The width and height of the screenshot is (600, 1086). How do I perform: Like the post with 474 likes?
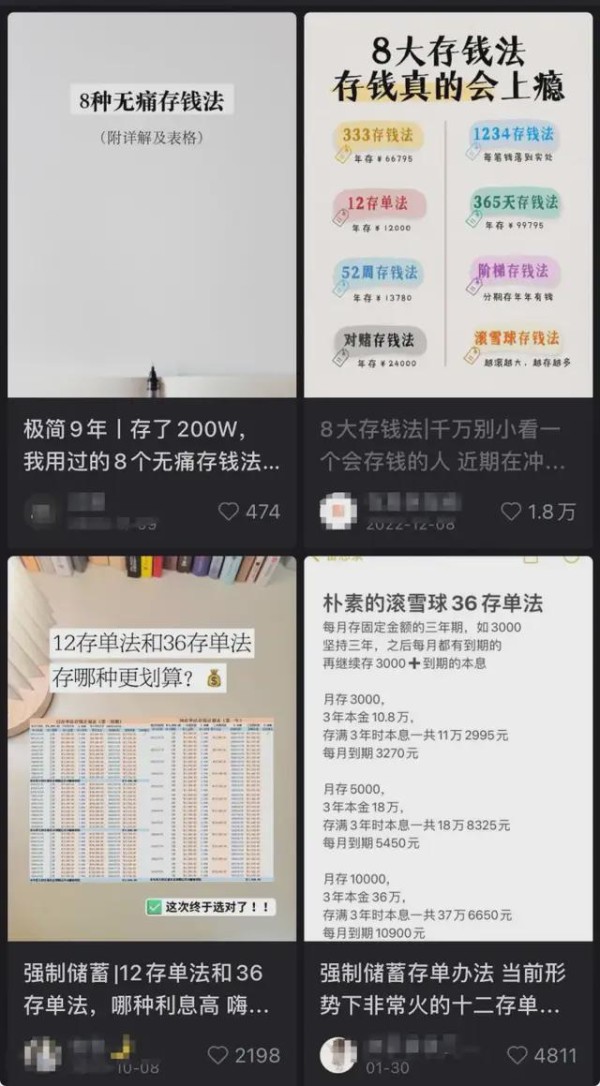229,511
